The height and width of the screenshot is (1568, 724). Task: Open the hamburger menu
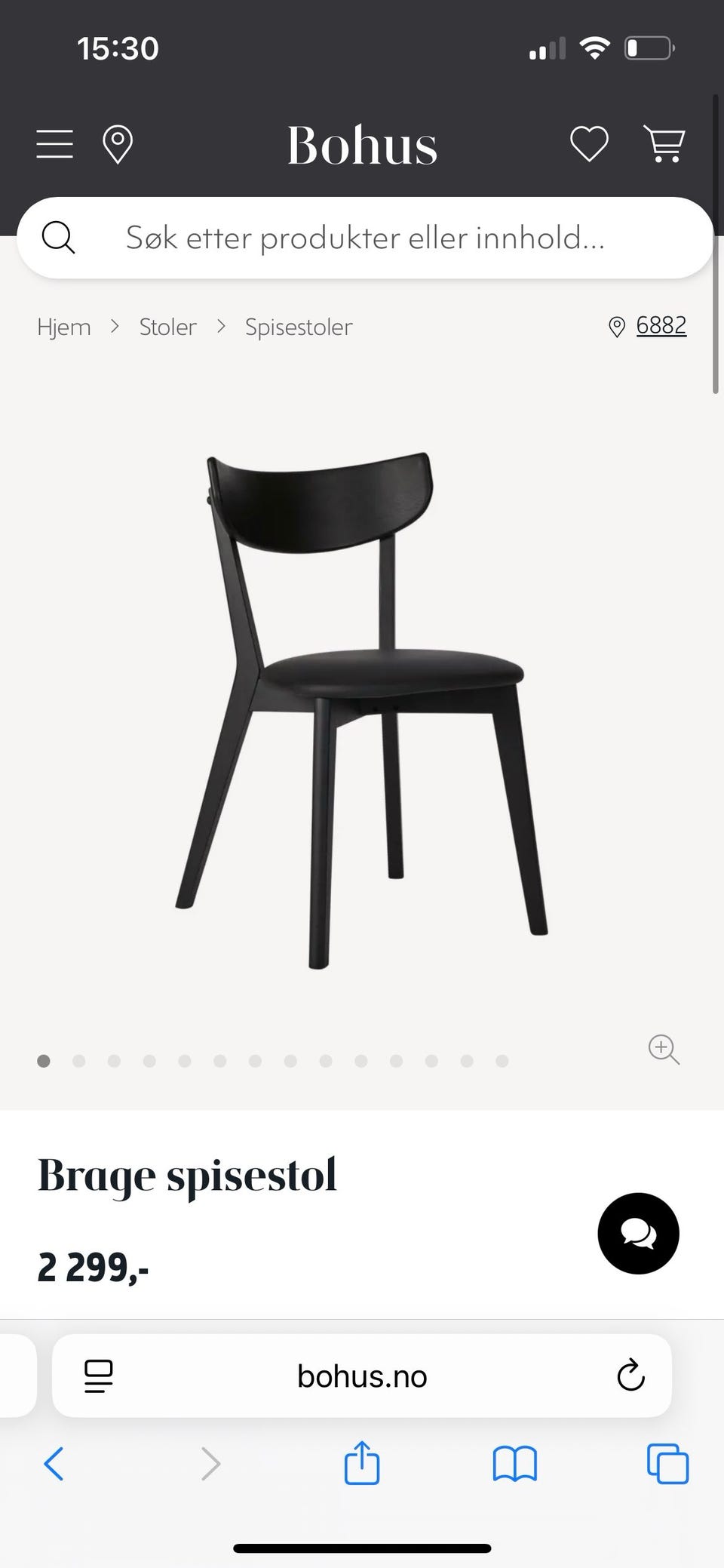click(x=55, y=143)
